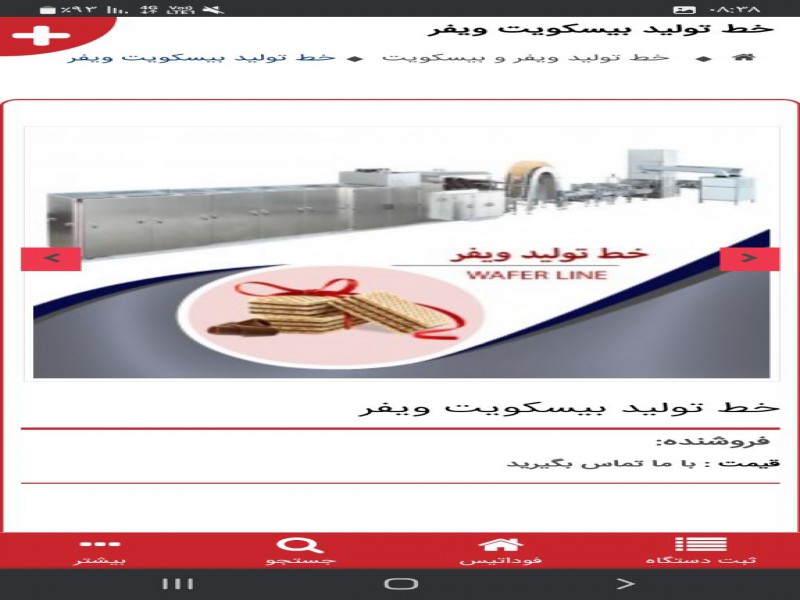Open breadcrumb link خط تولید ویفر و بیسکویت
This screenshot has width=800, height=600.
(526, 57)
